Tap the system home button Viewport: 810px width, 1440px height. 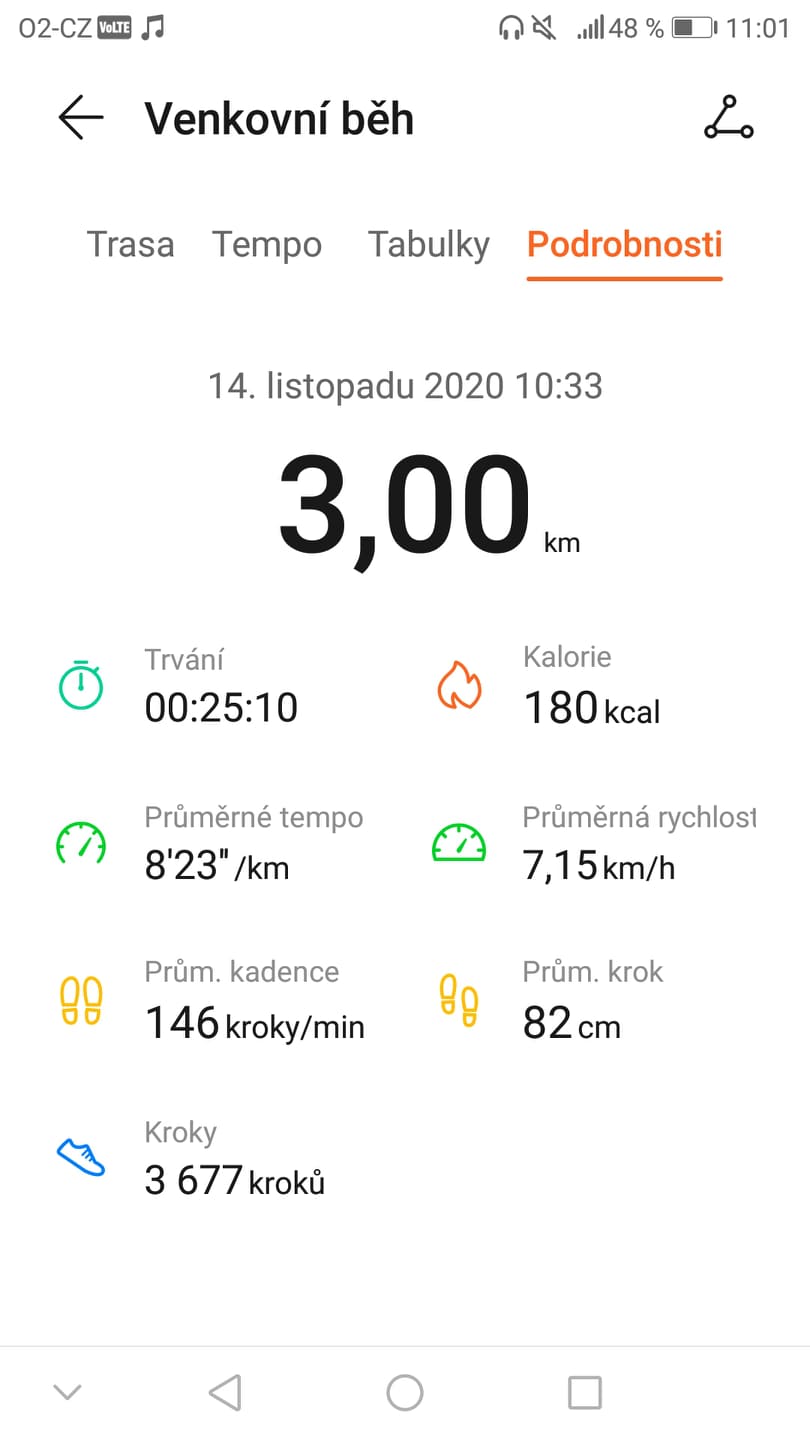click(x=405, y=1392)
